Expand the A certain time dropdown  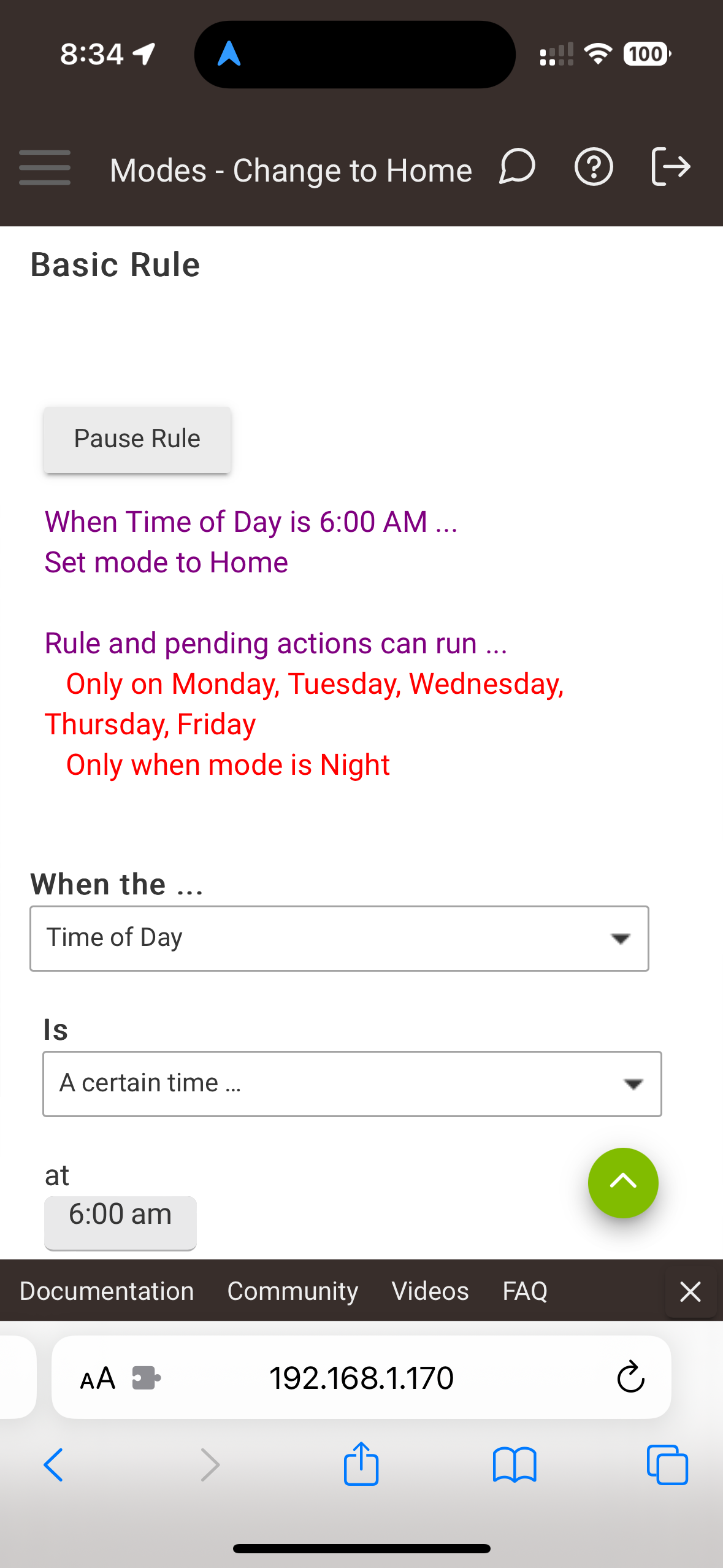tap(352, 1083)
